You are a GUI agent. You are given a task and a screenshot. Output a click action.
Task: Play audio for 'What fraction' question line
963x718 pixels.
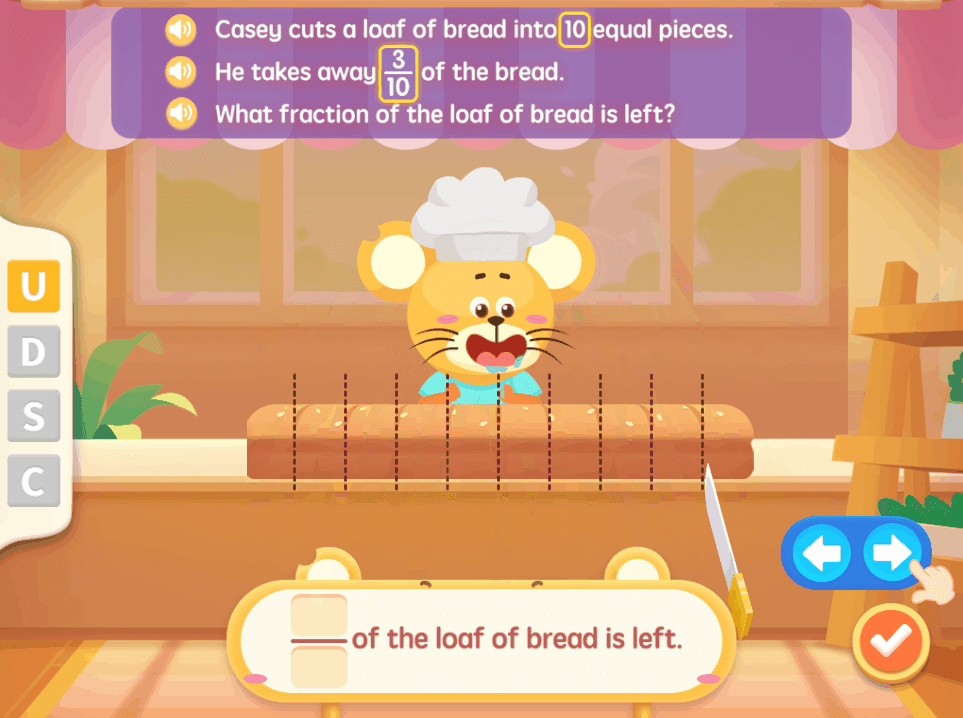click(181, 114)
